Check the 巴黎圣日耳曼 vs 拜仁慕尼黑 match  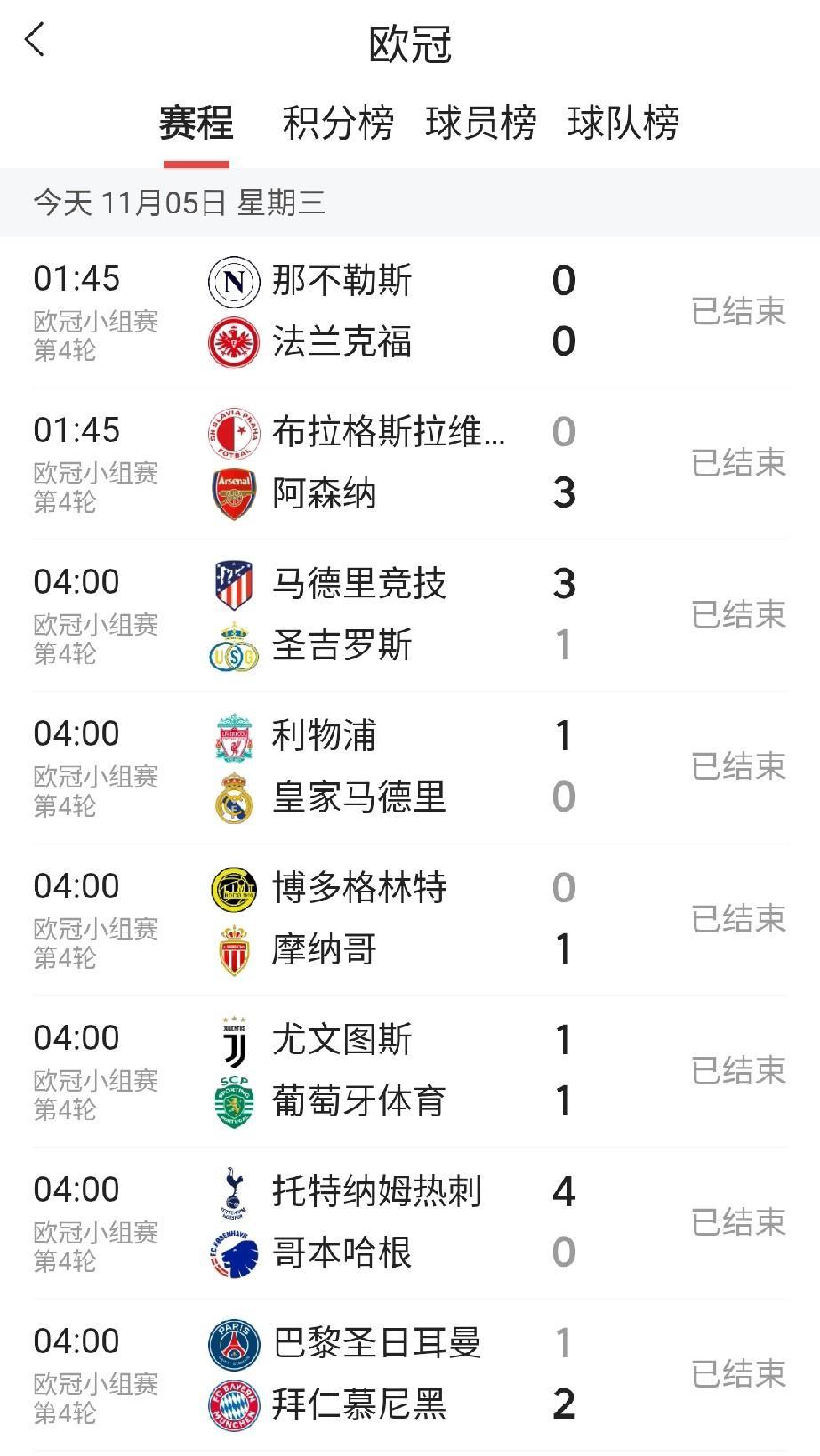409,1374
